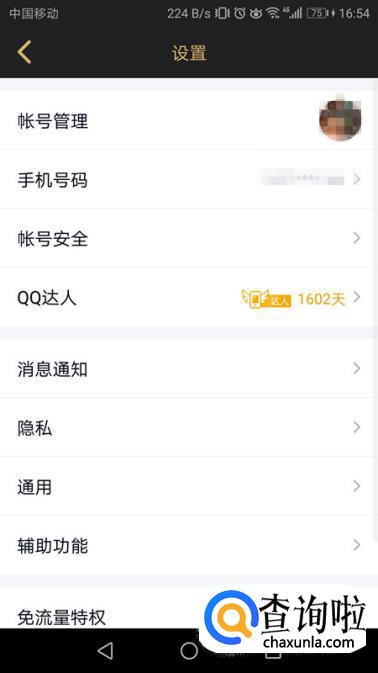This screenshot has width=378, height=673.
Task: Open 通用 settings
Action: (187, 486)
